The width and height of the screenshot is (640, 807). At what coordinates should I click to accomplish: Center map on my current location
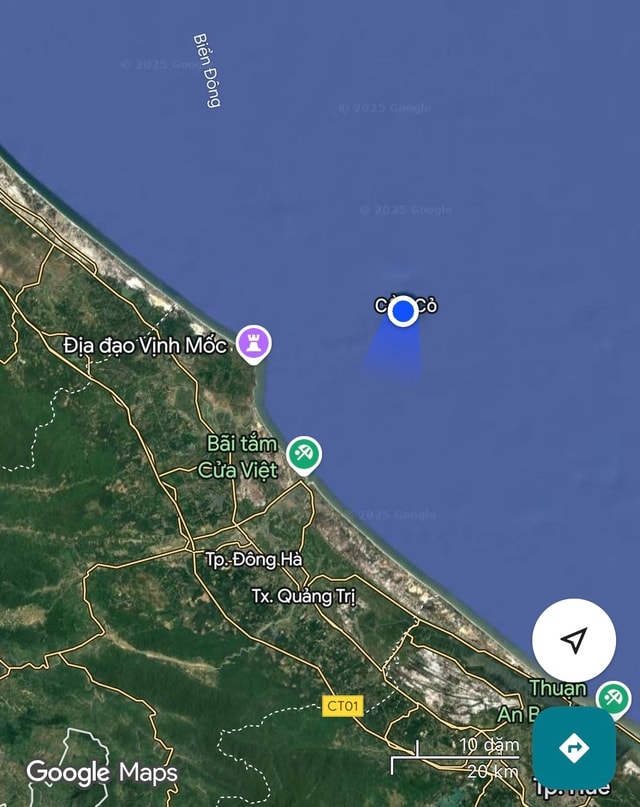(574, 641)
